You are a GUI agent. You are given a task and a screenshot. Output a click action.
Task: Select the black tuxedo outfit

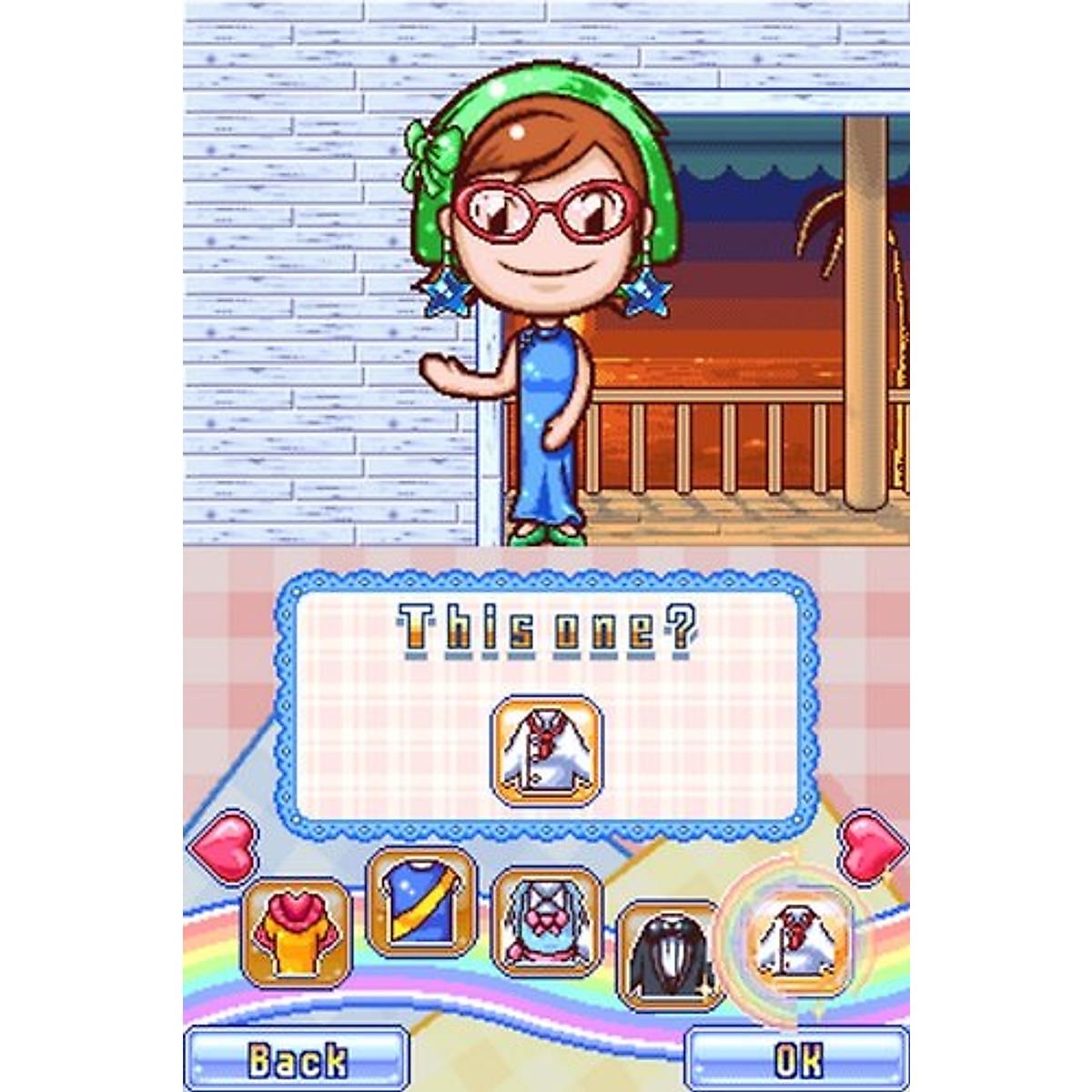pyautogui.click(x=669, y=954)
